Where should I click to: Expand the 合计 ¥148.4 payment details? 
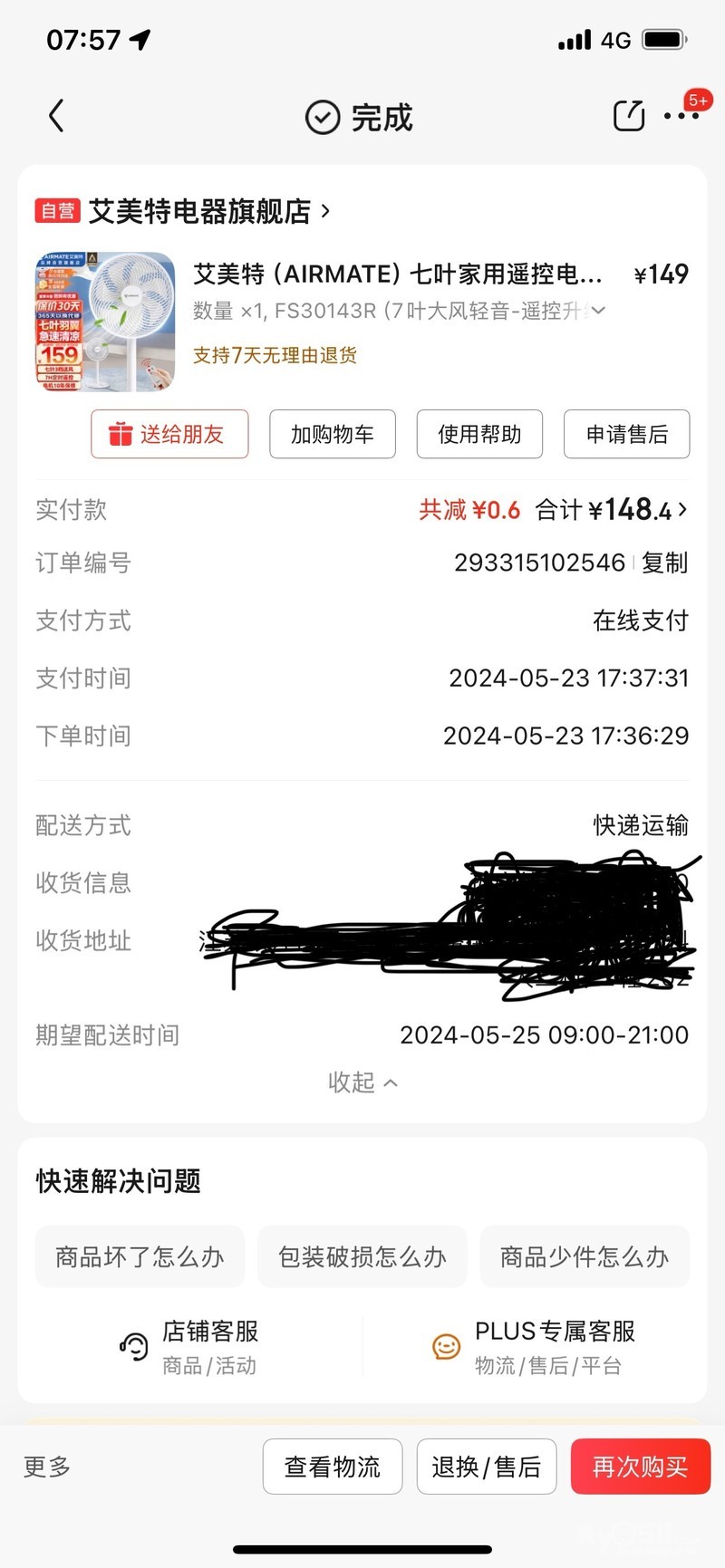click(634, 510)
